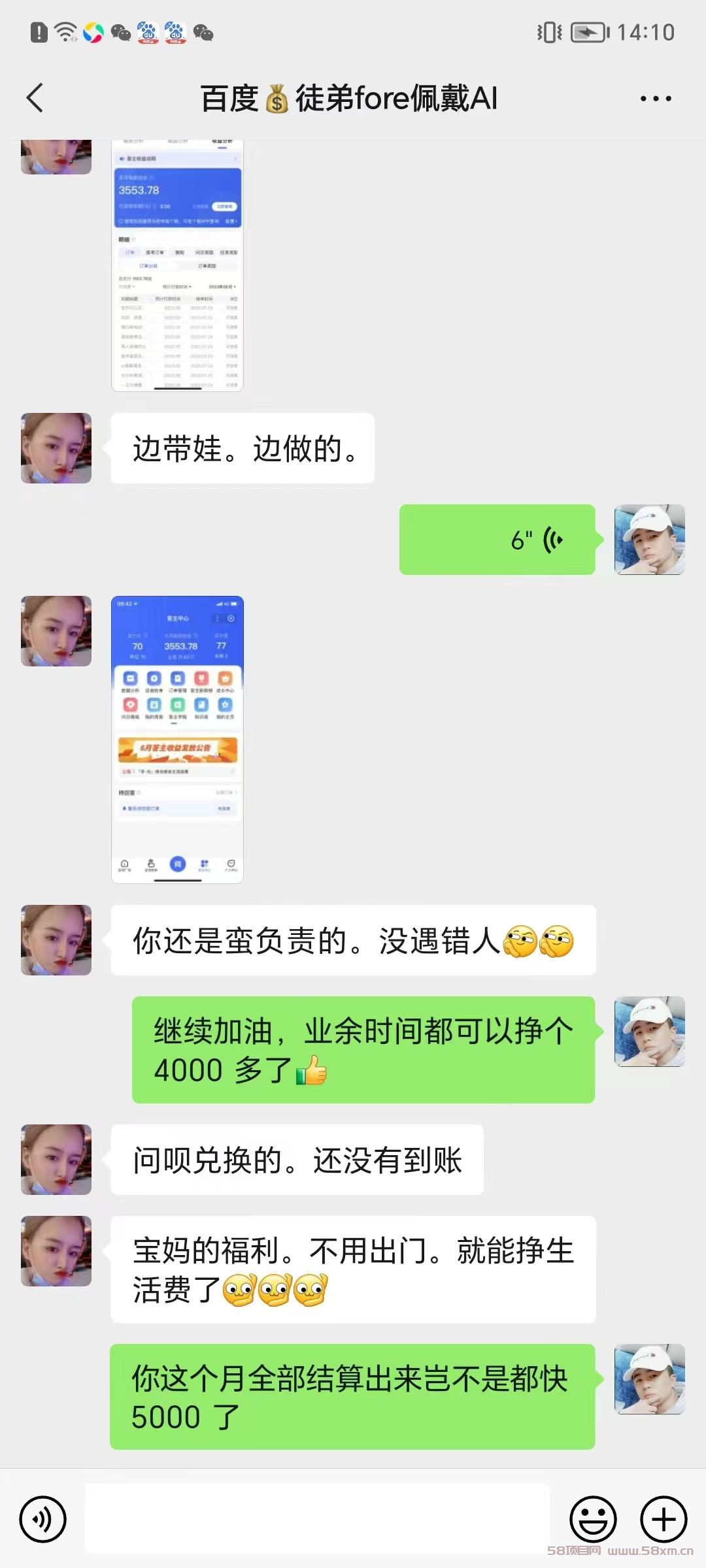
Task: Go back to the chat list
Action: [35, 98]
